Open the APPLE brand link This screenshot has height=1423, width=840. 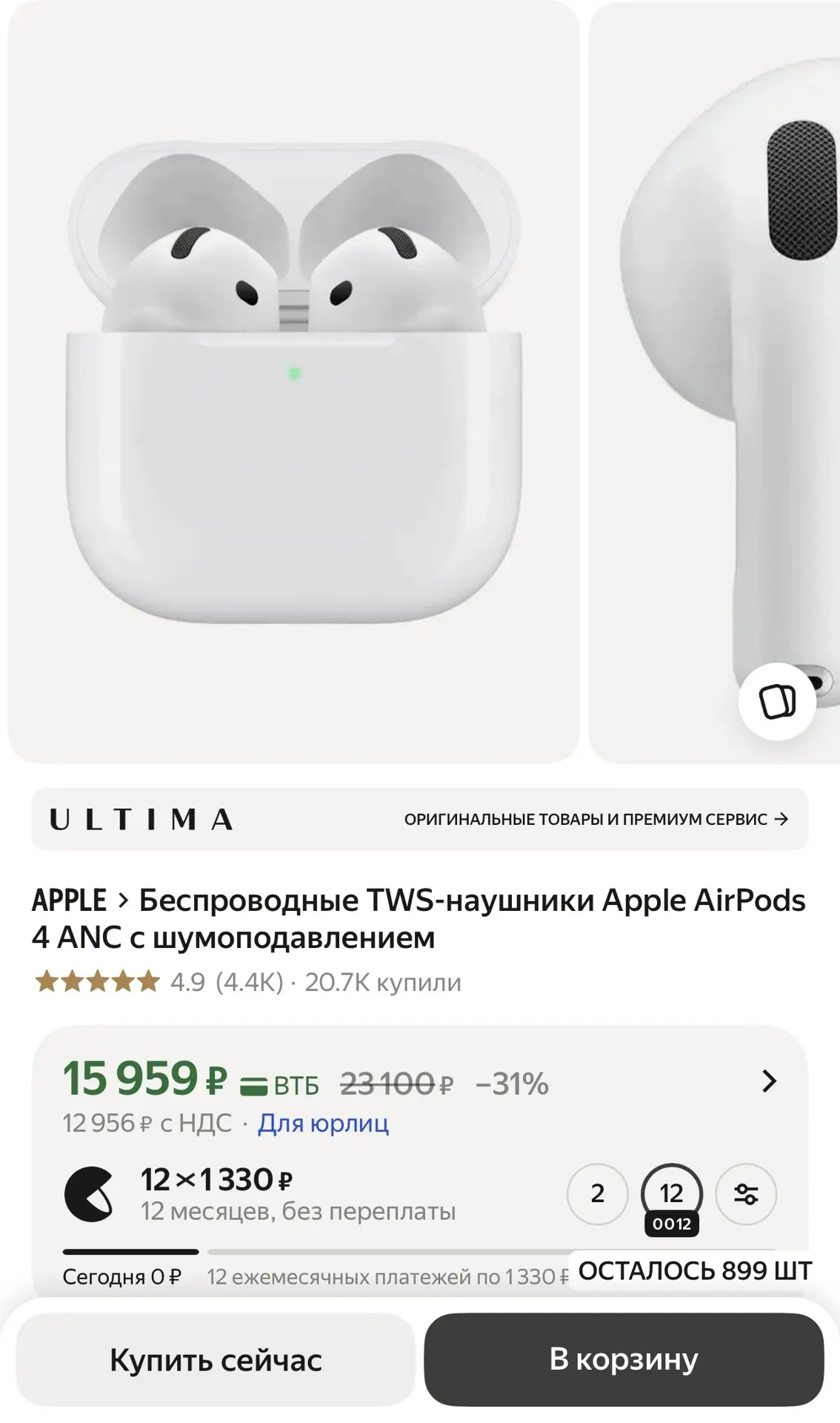tap(69, 900)
